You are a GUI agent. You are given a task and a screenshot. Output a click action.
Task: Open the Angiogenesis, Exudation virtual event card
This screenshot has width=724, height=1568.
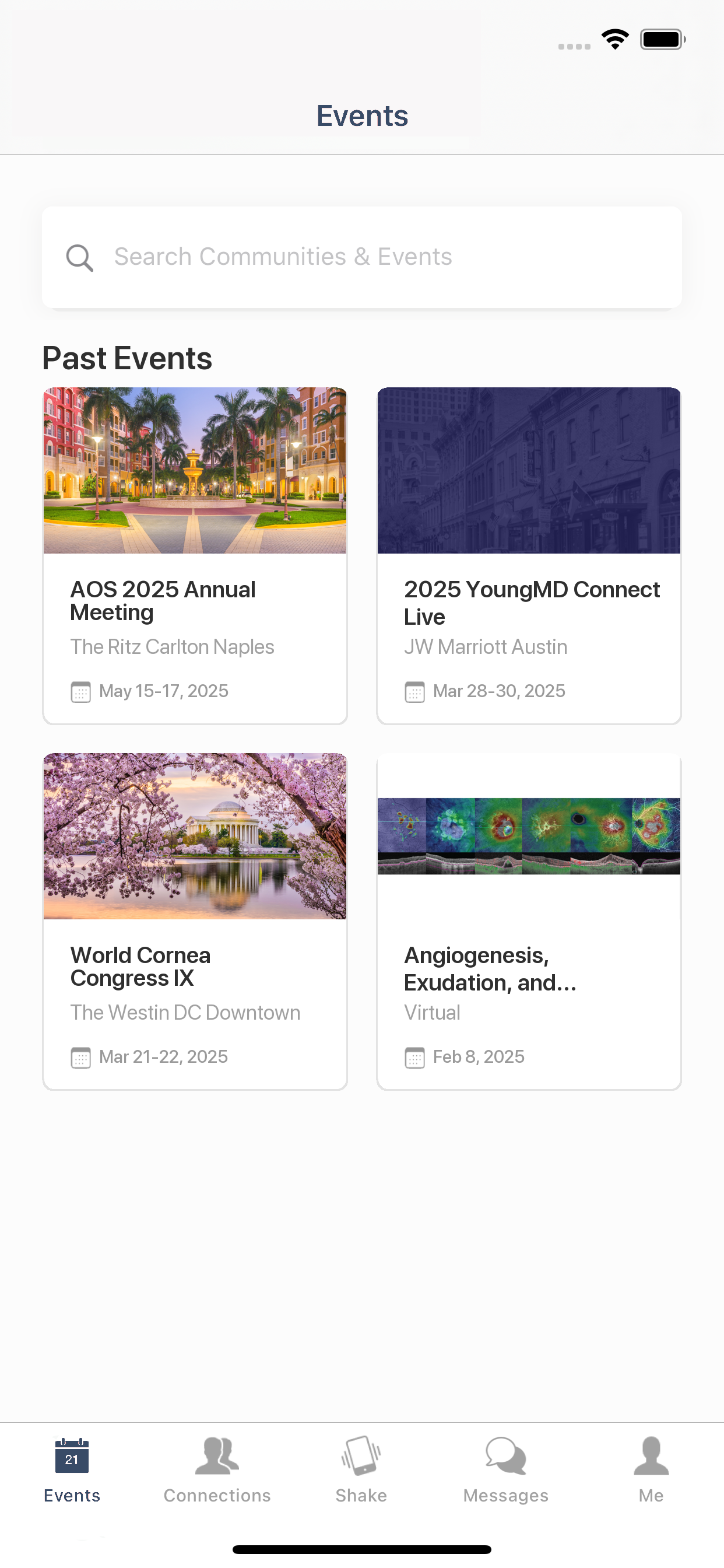(x=529, y=922)
